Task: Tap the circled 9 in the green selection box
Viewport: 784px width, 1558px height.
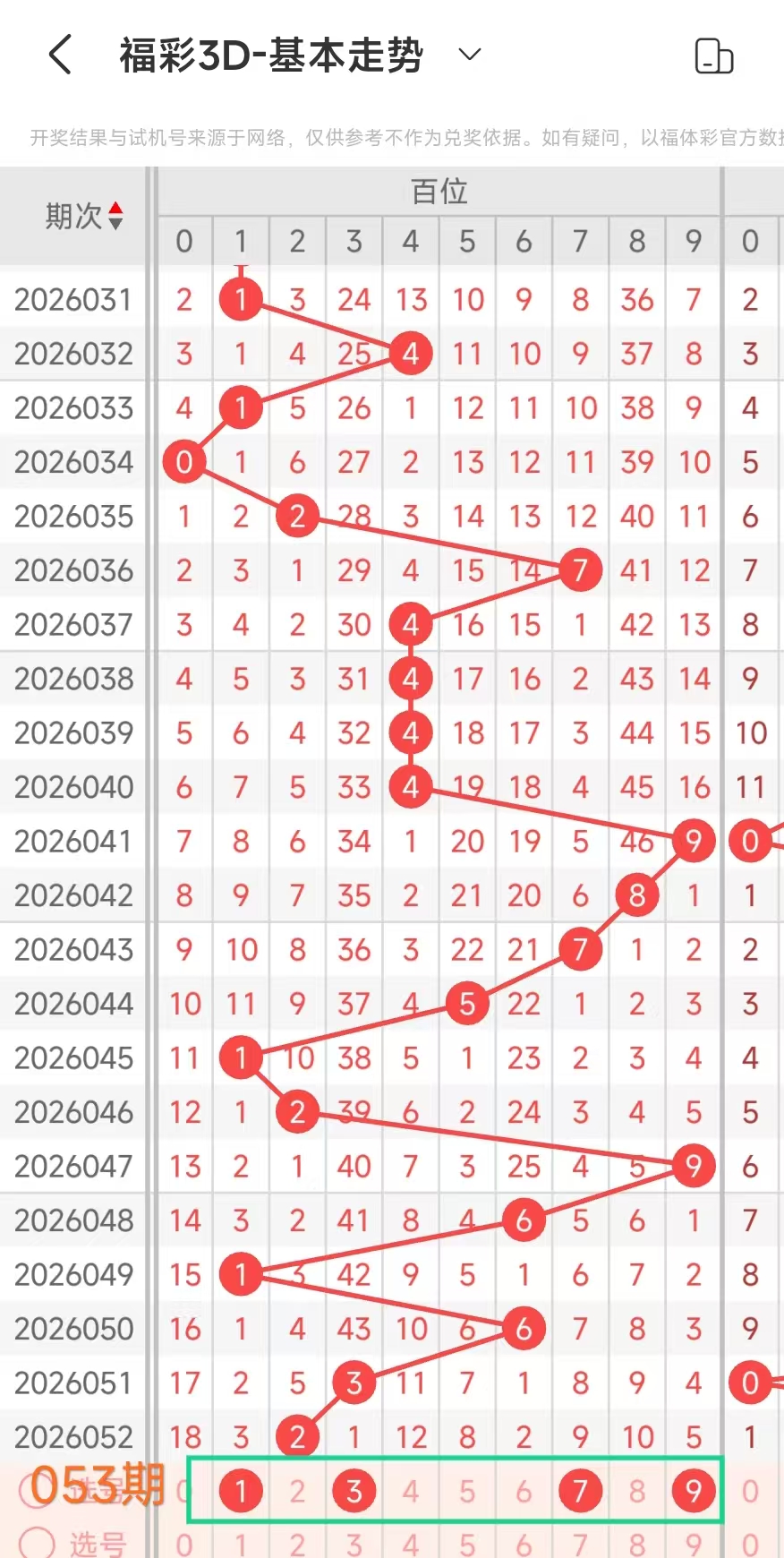Action: pos(694,1490)
